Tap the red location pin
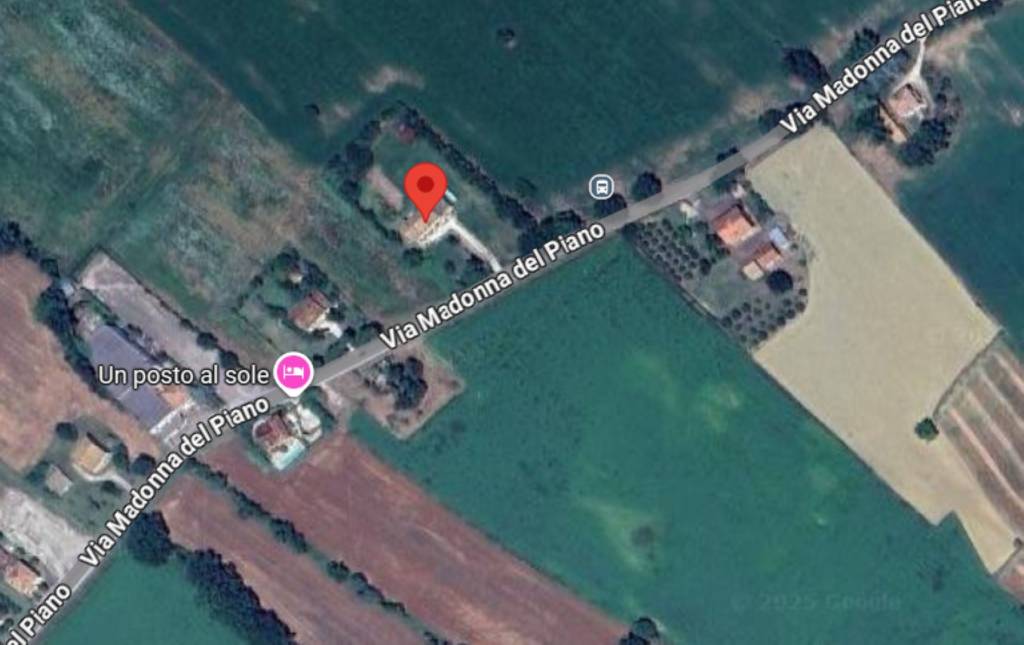 (x=425, y=188)
